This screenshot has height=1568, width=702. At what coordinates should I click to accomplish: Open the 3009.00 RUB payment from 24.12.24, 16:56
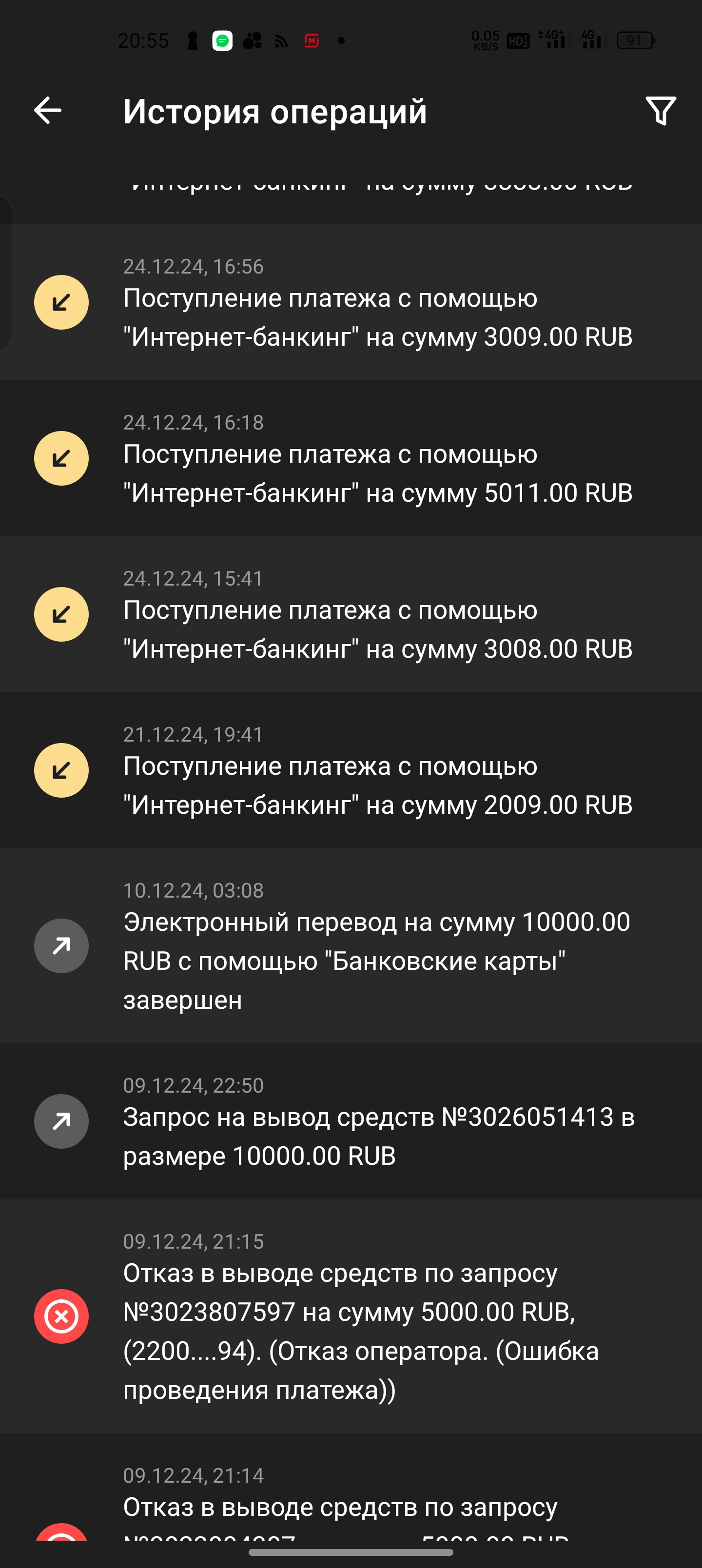point(351,302)
